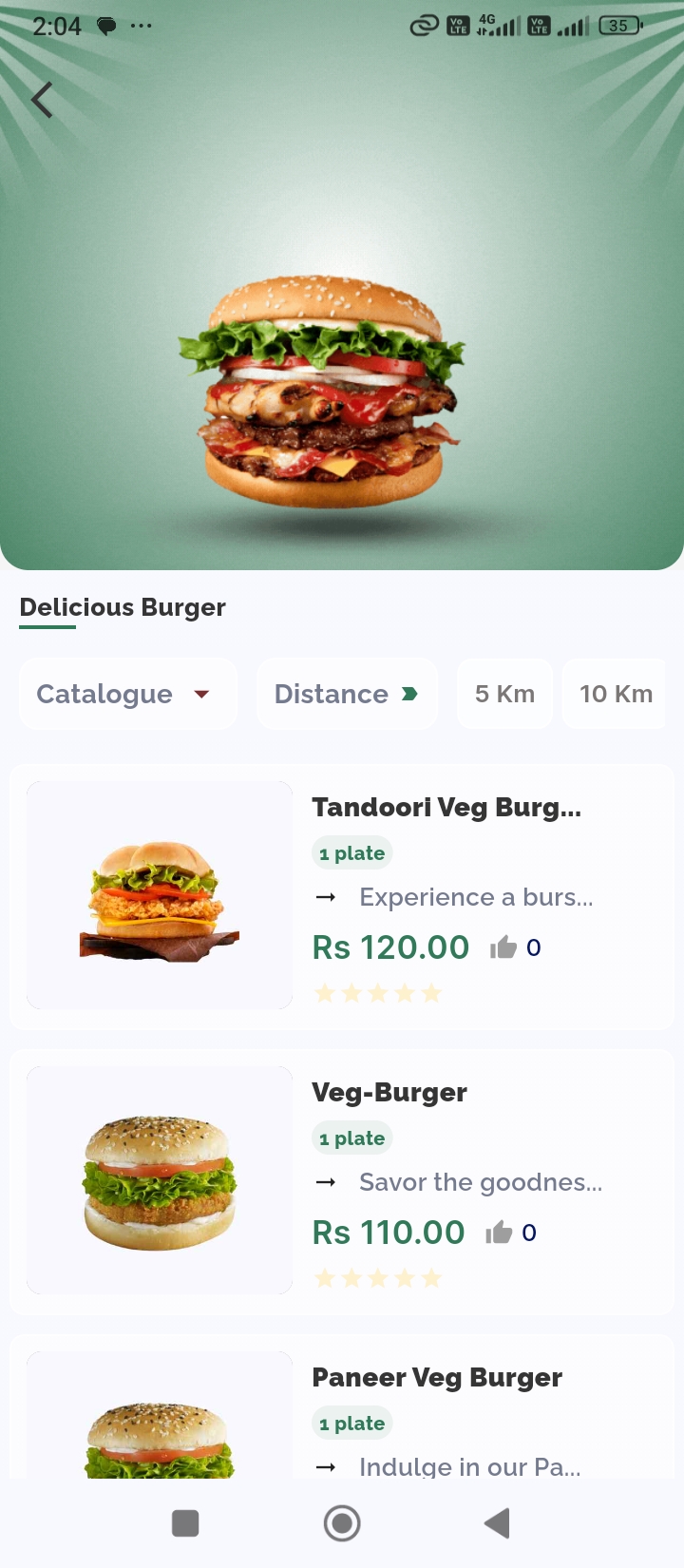Image resolution: width=684 pixels, height=1568 pixels.
Task: Open recent apps from navigation bar
Action: tap(185, 1523)
